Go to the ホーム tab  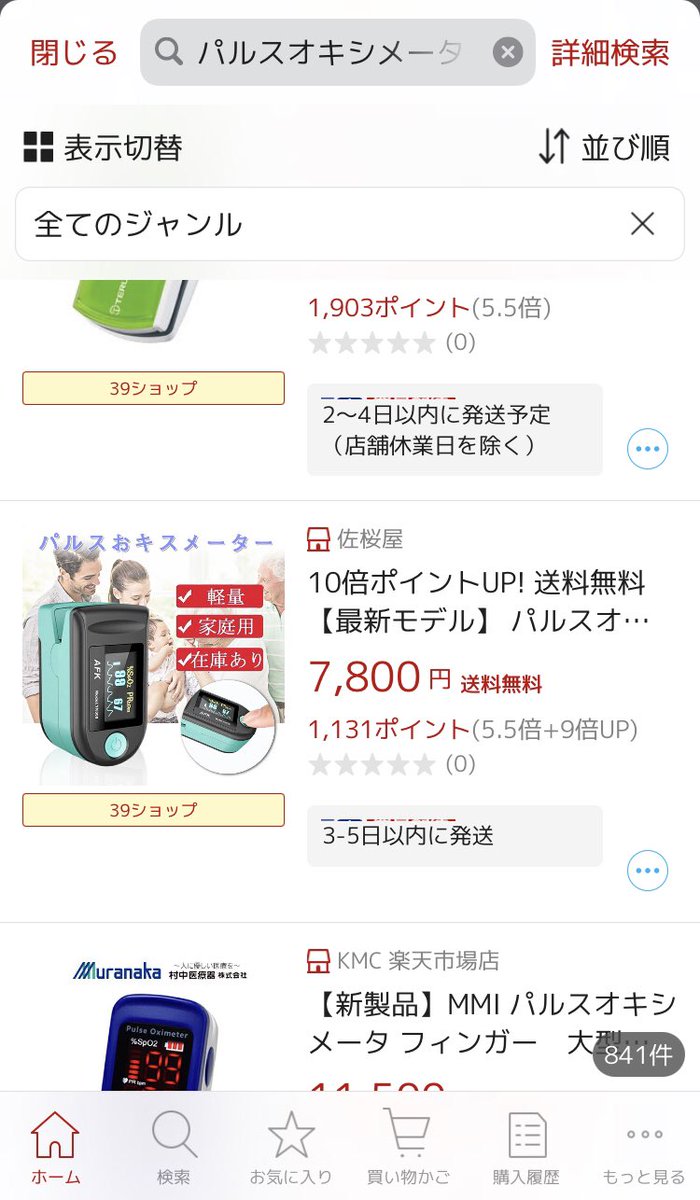point(55,1147)
